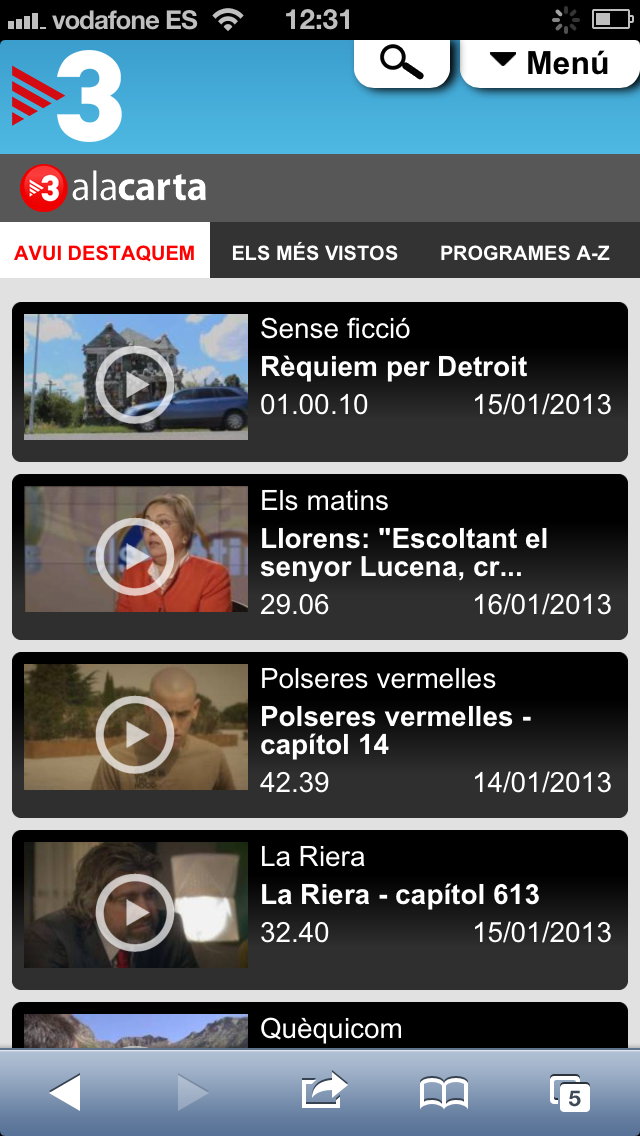Go to the TV3 home logo
The image size is (640, 1136).
[x=66, y=97]
